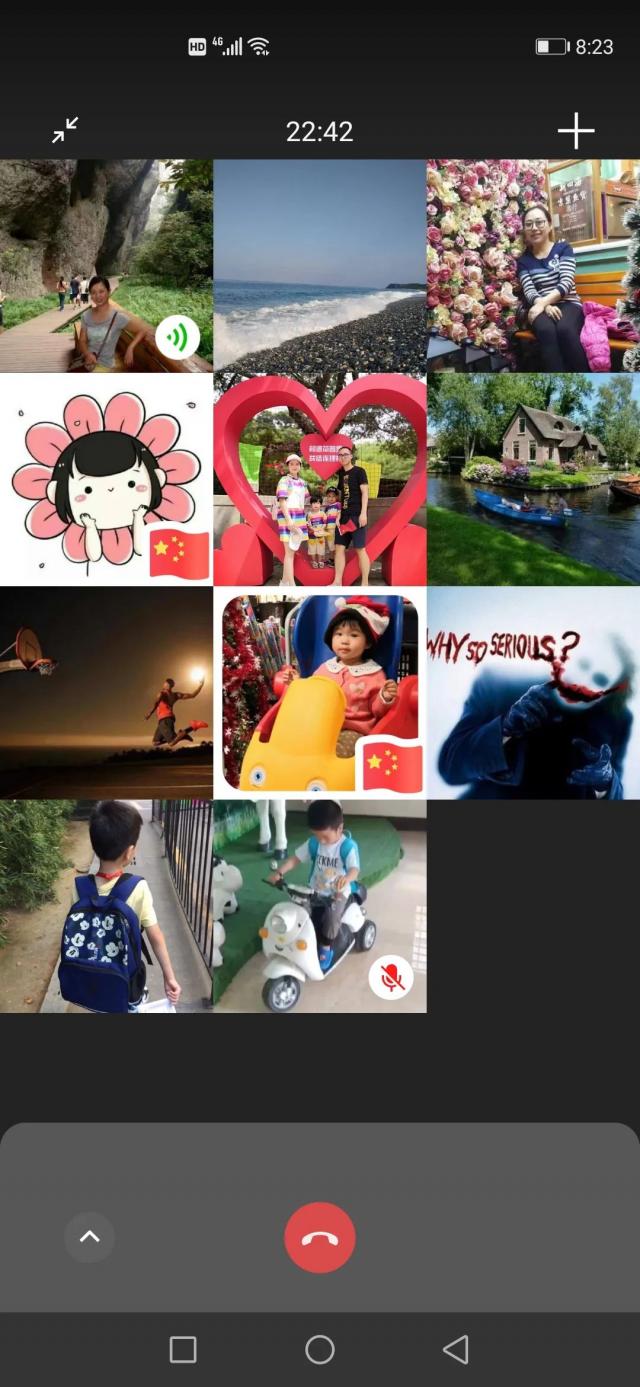640x1387 pixels.
Task: Add a participant with the plus icon
Action: [576, 130]
